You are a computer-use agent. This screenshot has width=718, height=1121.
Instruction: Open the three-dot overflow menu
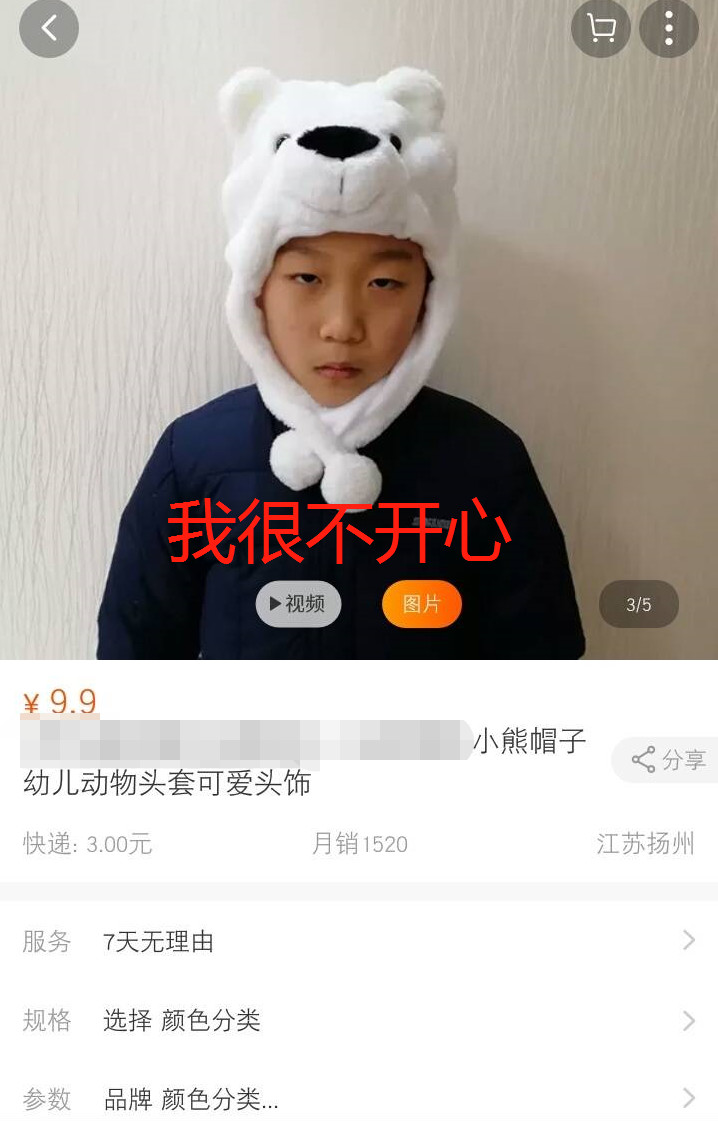tap(669, 28)
